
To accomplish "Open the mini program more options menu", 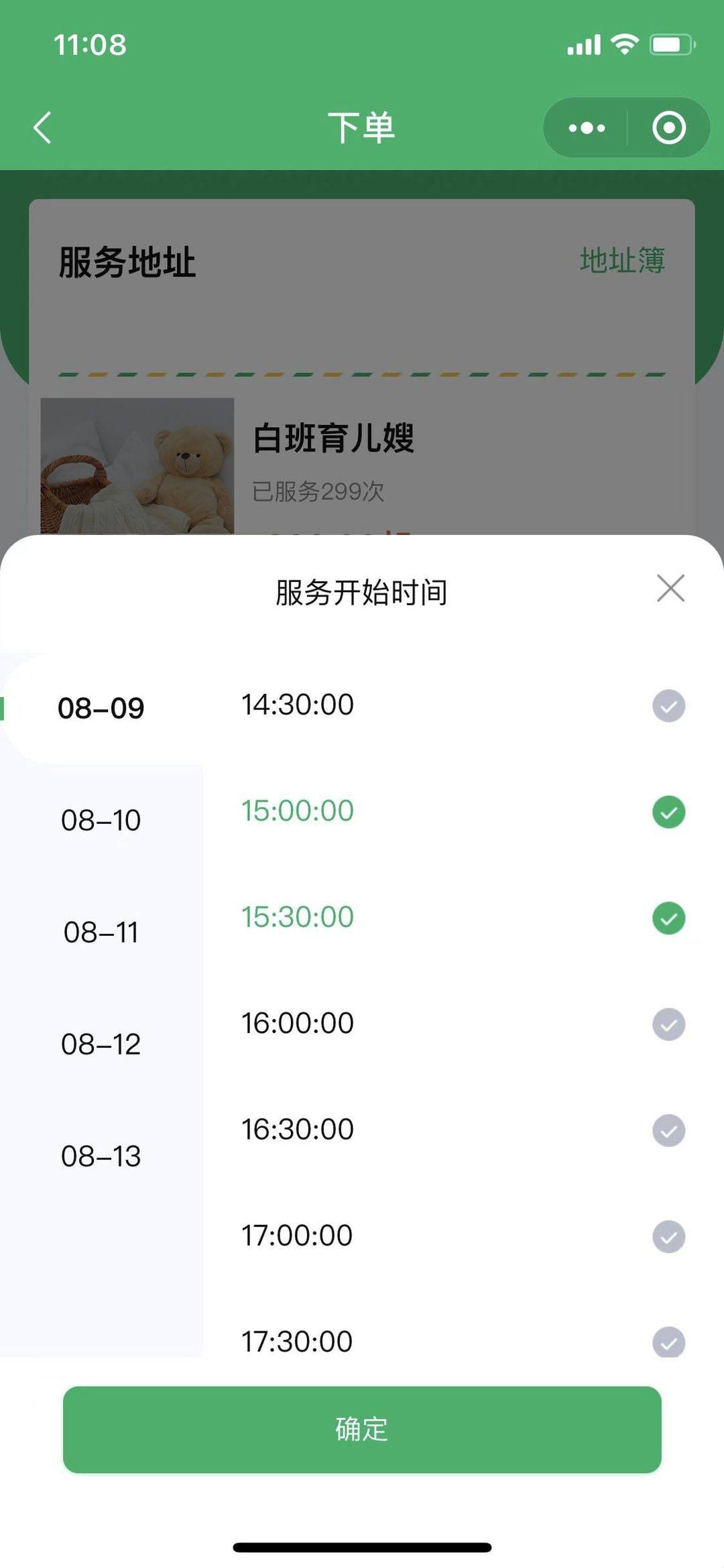I will pyautogui.click(x=587, y=127).
